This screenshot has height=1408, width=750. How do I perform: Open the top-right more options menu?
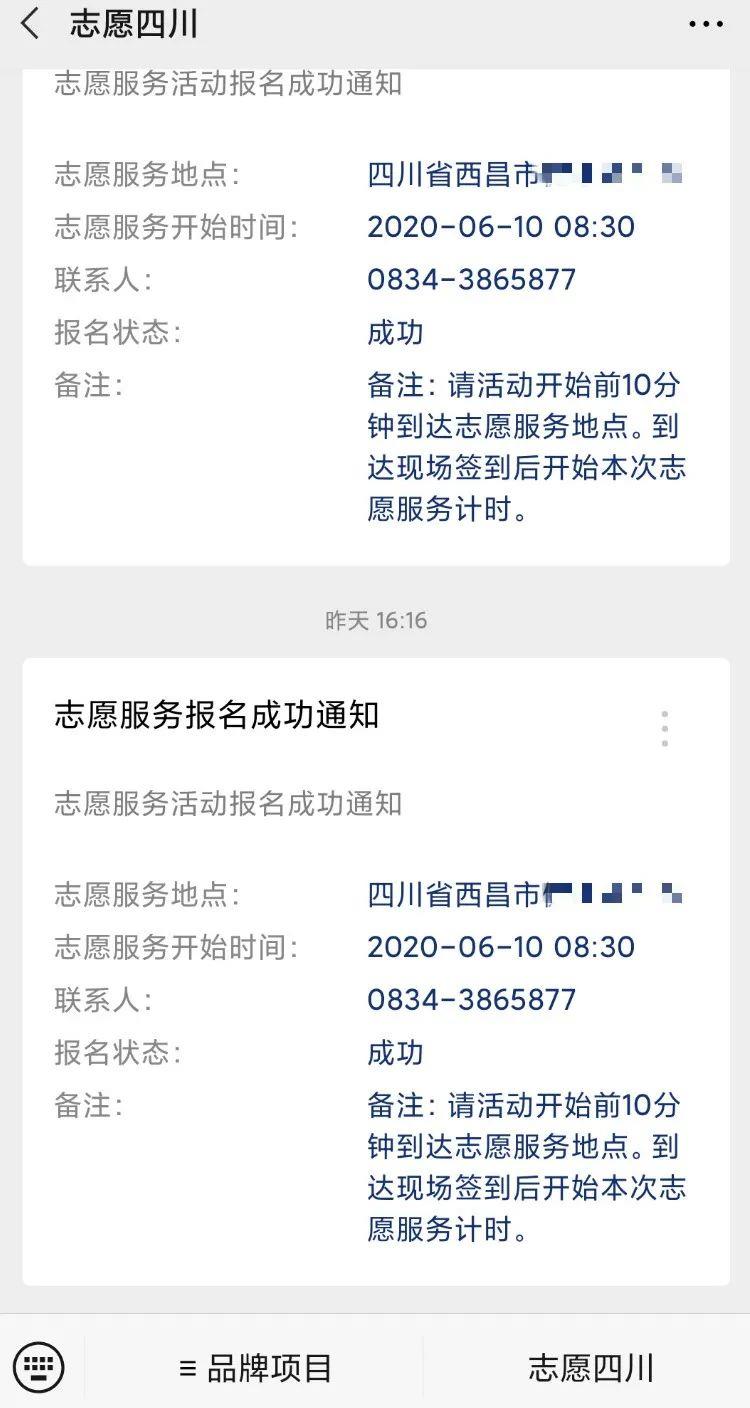[x=706, y=25]
